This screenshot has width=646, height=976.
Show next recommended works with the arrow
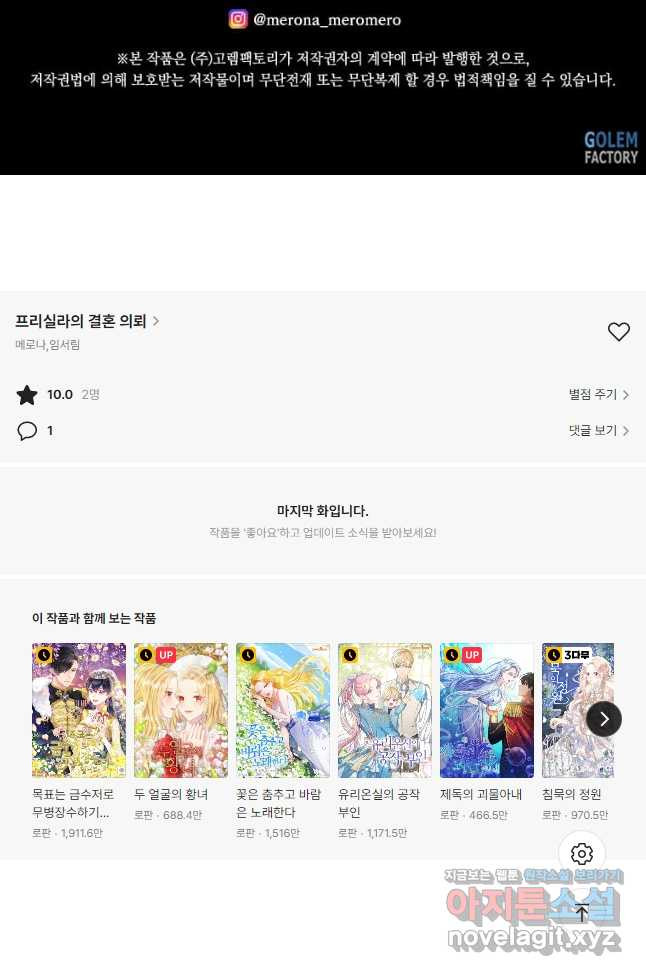coord(604,718)
